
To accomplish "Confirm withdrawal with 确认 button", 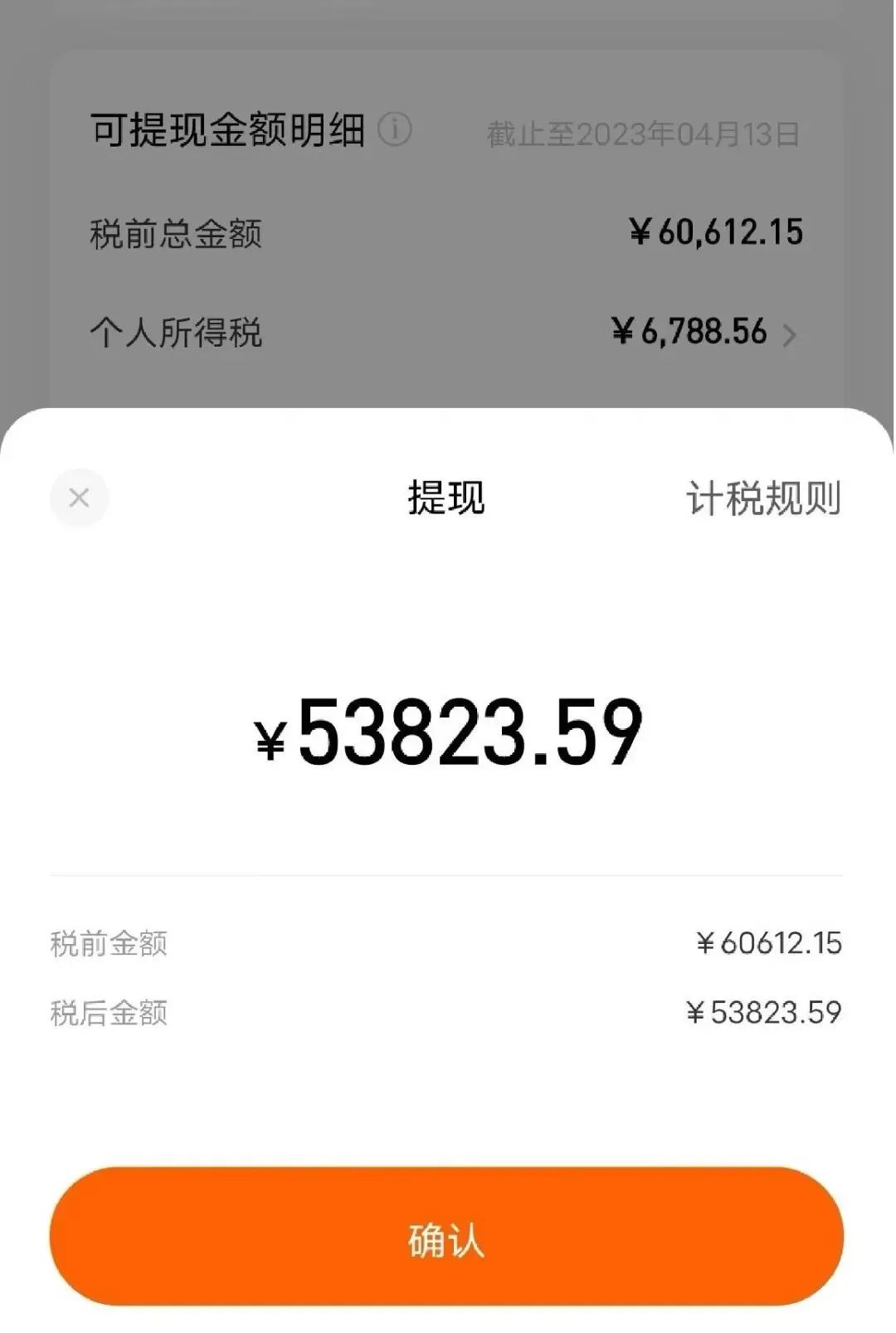I will click(446, 1238).
